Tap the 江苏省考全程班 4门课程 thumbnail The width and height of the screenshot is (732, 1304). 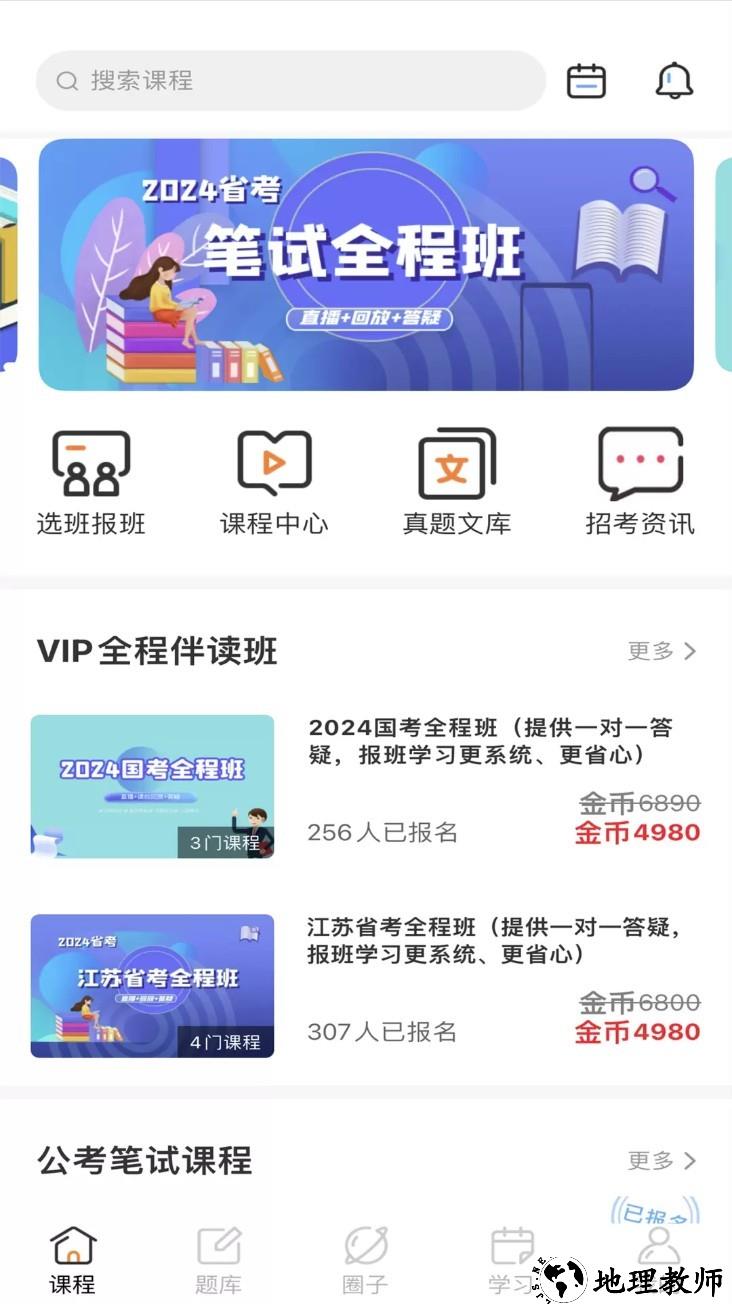(x=151, y=986)
